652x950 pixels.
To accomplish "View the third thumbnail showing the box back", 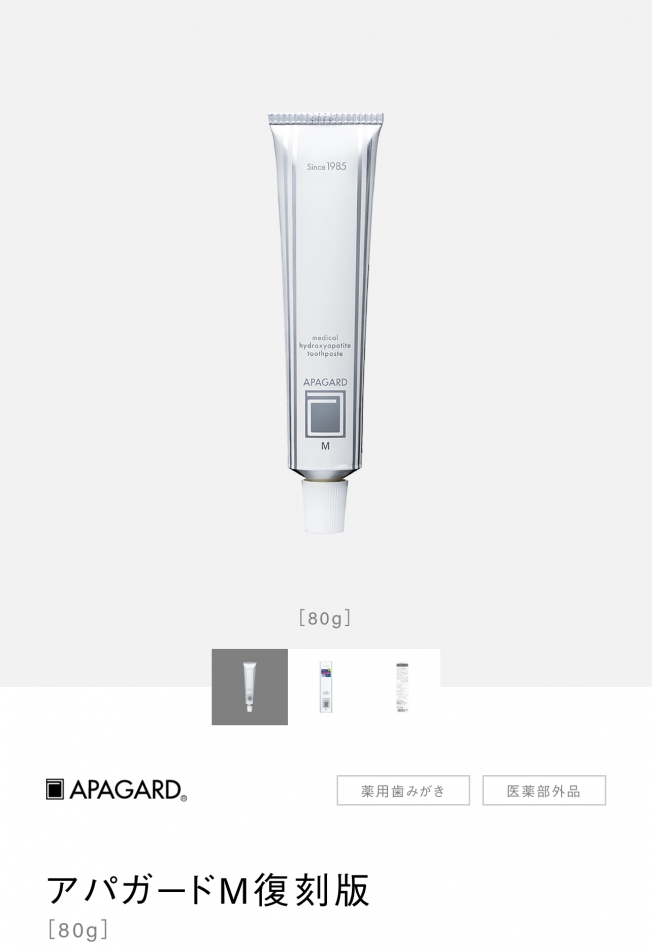I will click(401, 687).
